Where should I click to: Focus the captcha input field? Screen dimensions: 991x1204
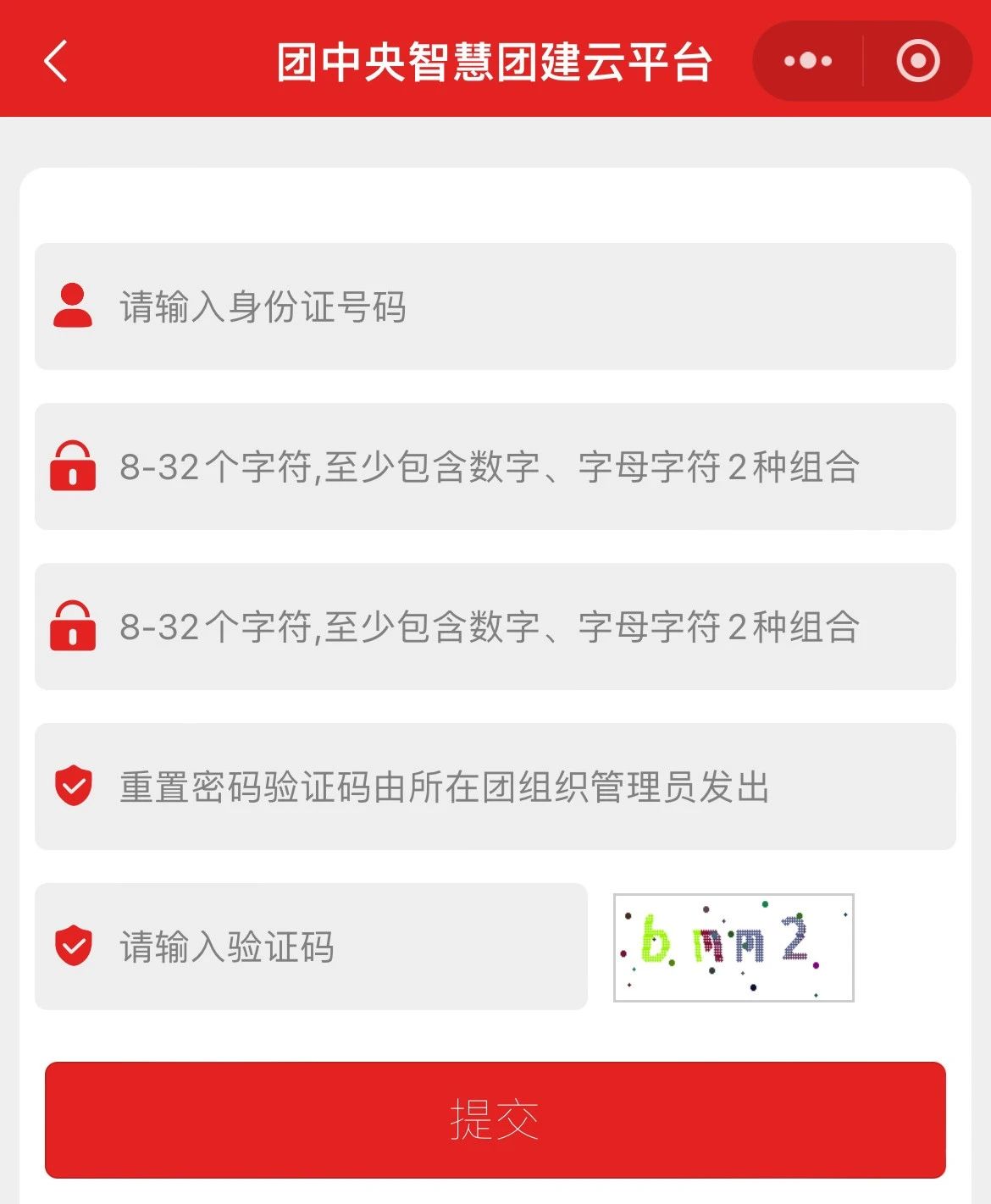pyautogui.click(x=311, y=947)
